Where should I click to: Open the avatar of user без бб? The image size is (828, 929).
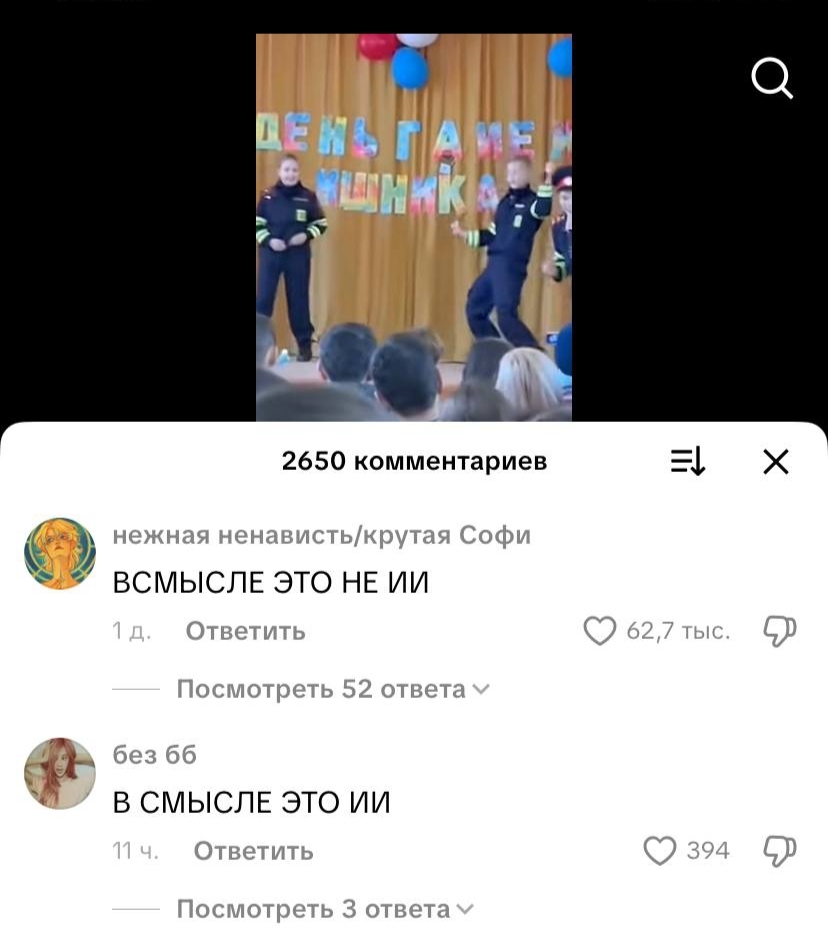pyautogui.click(x=60, y=773)
